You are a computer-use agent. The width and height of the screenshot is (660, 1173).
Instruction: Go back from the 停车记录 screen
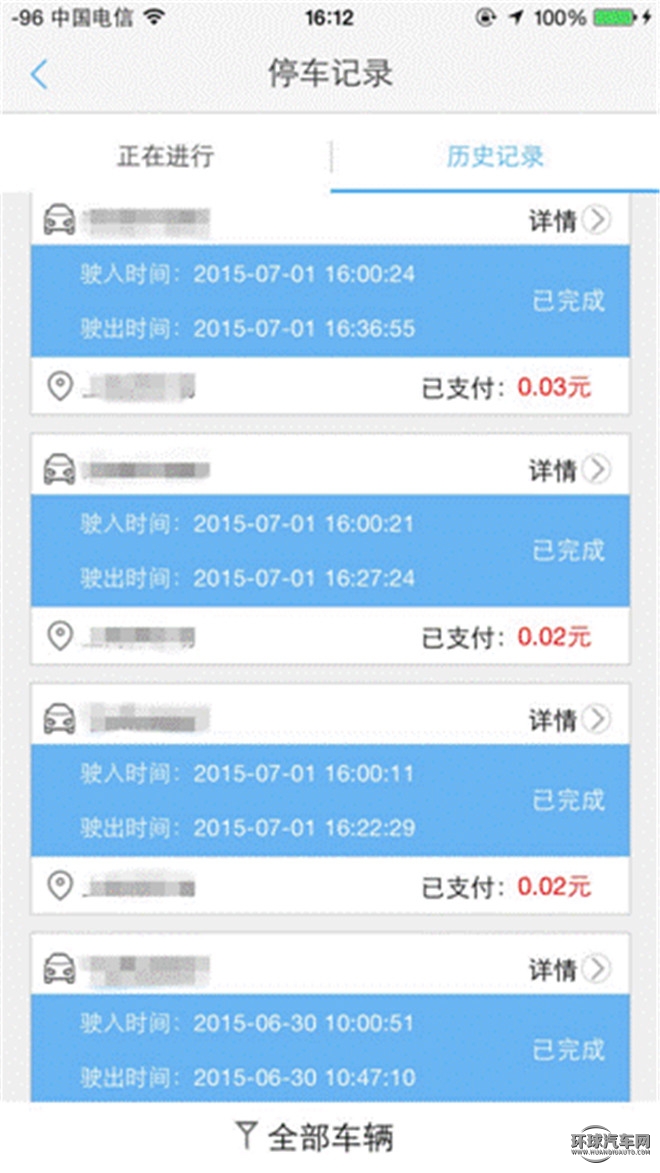(39, 75)
